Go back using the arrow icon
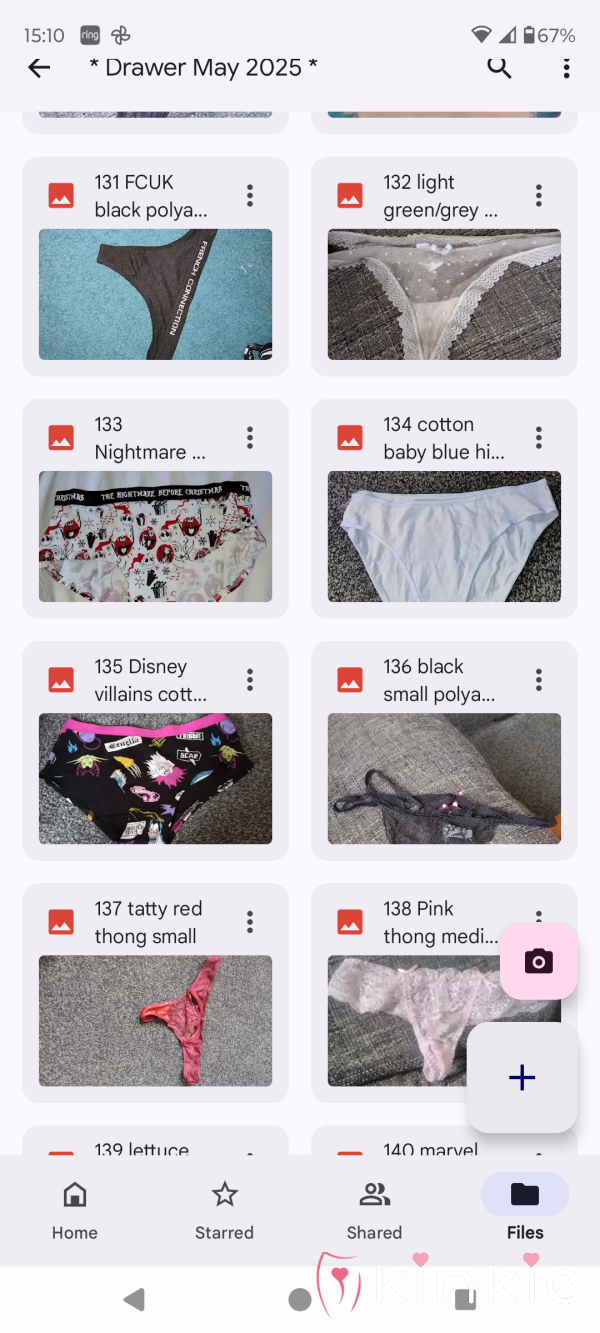Viewport: 600px width, 1333px height. click(39, 68)
